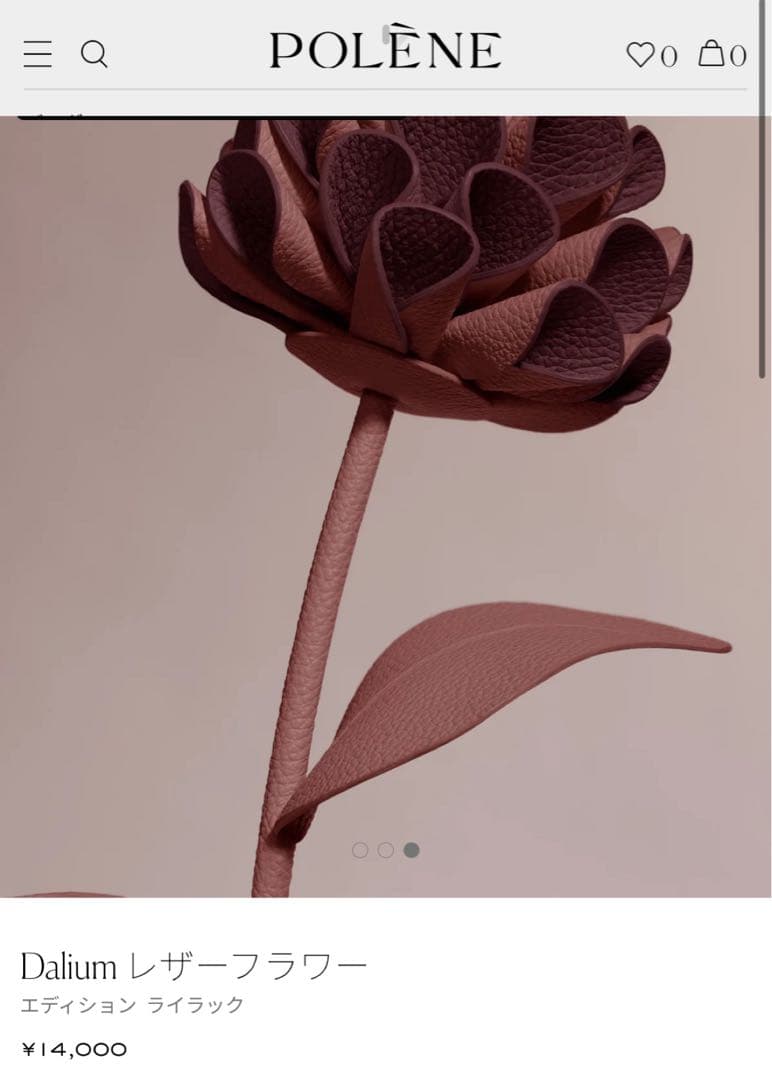The width and height of the screenshot is (772, 1080).
Task: Go to the Polène home logo
Action: 385,50
